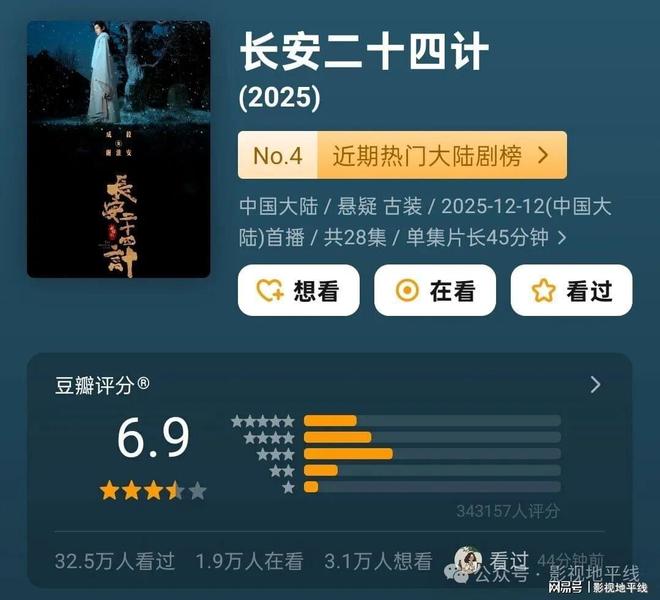Open the 近期热门大陆剧榜 No.4 ranking banner
660x600 pixels.
point(402,155)
